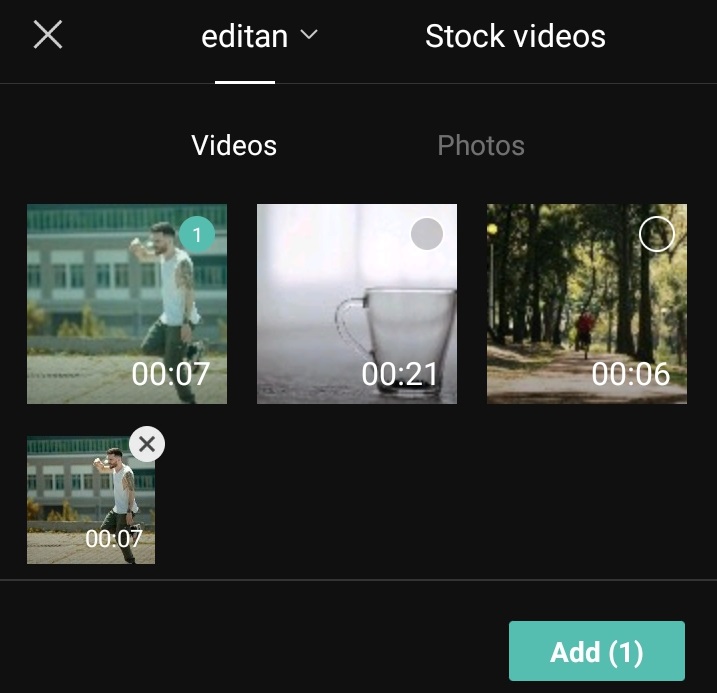
Task: Expand the editan album dropdown
Action: pos(259,37)
